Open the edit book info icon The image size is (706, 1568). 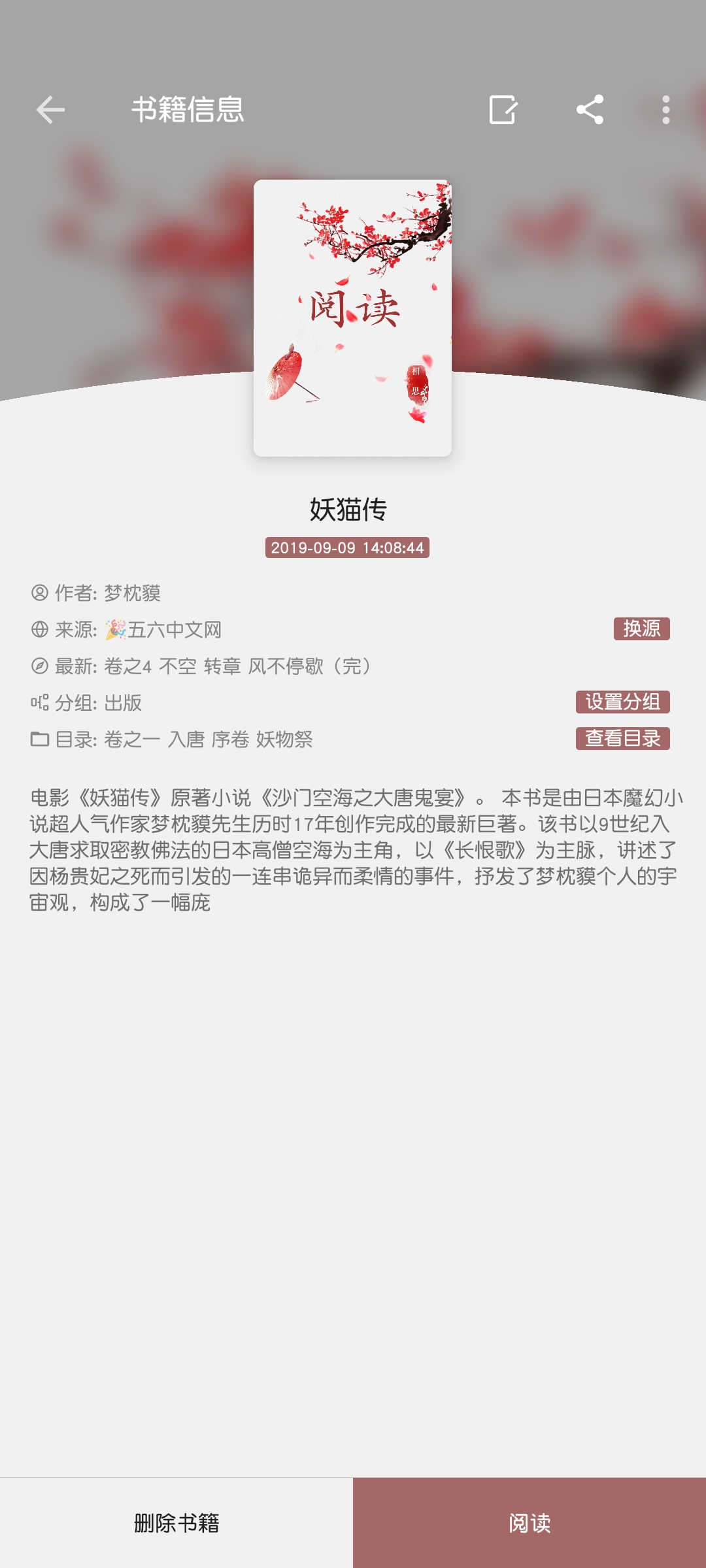click(503, 110)
